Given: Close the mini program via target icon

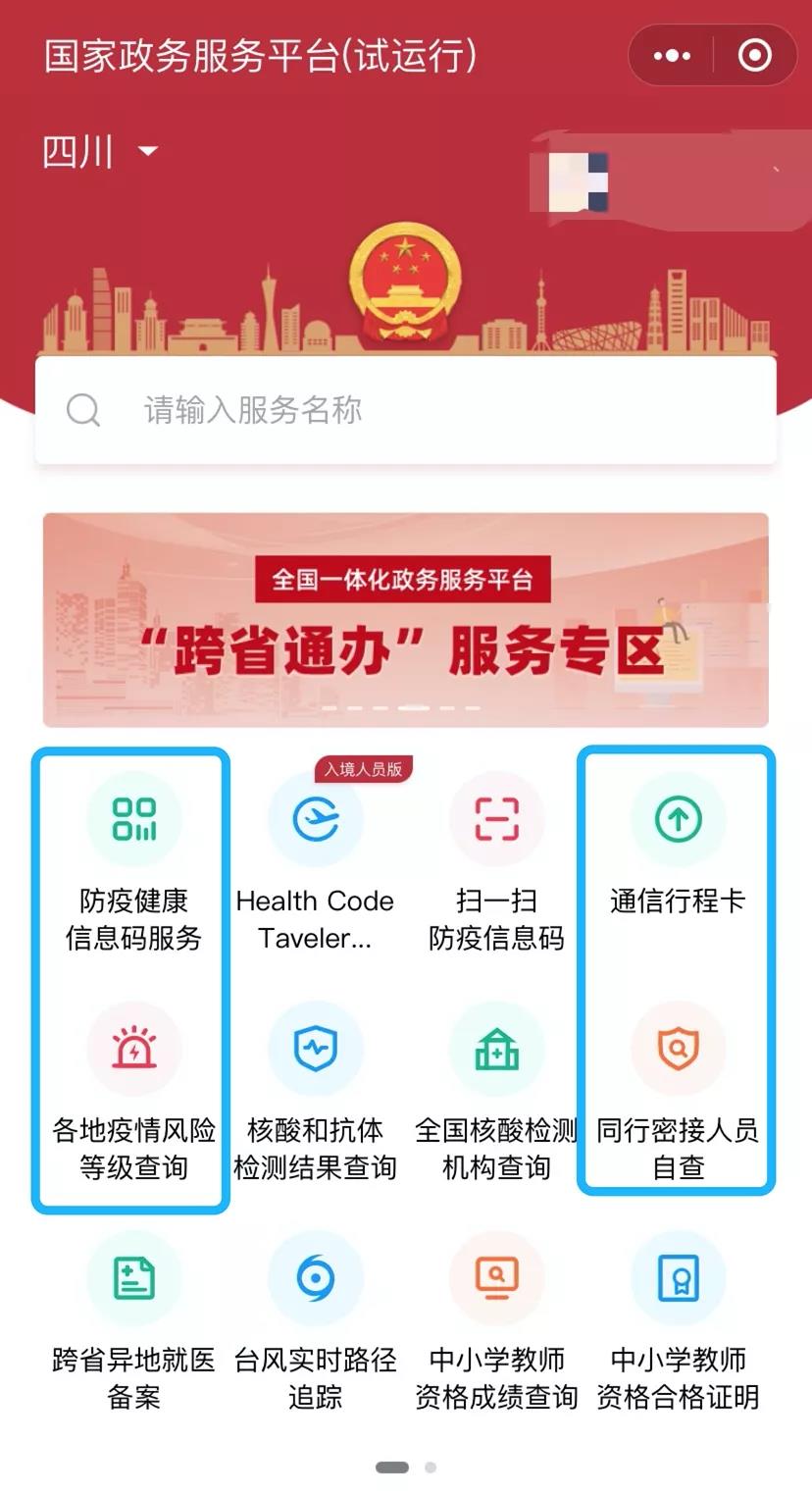Looking at the screenshot, I should pyautogui.click(x=754, y=56).
